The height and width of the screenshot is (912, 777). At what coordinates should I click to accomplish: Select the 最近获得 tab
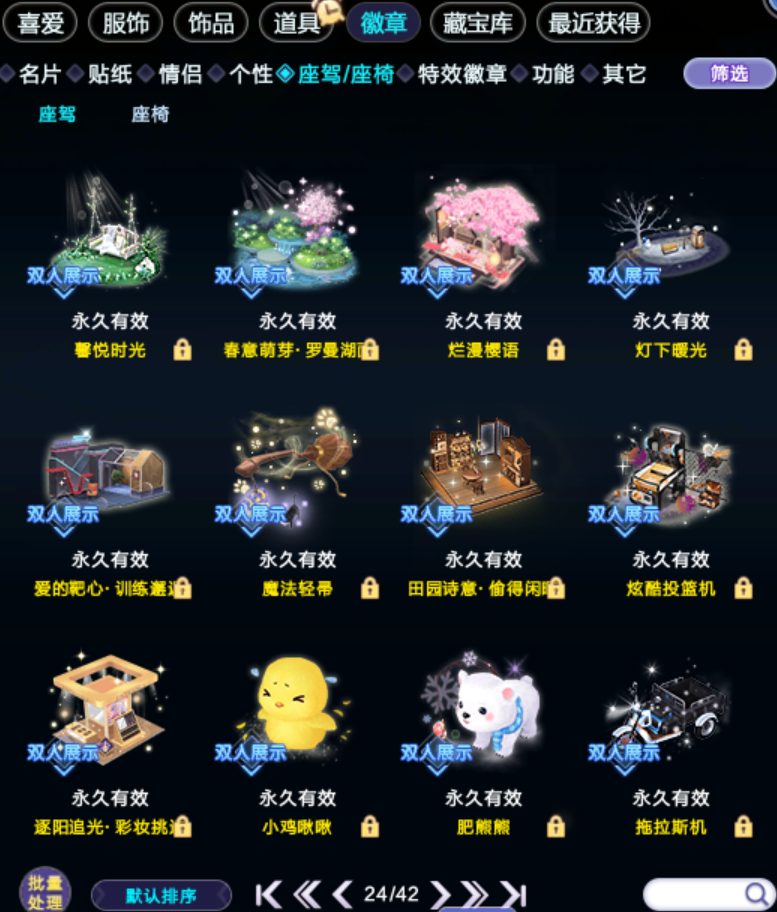[593, 23]
